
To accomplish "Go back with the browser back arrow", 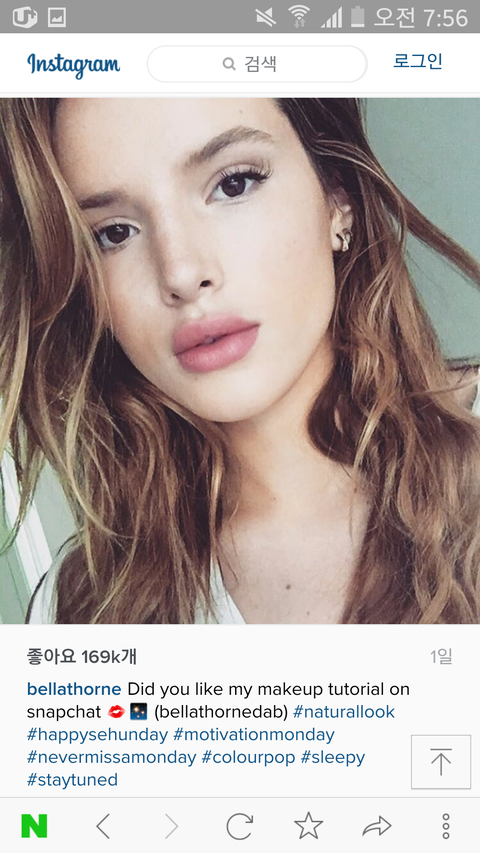I will coord(103,827).
